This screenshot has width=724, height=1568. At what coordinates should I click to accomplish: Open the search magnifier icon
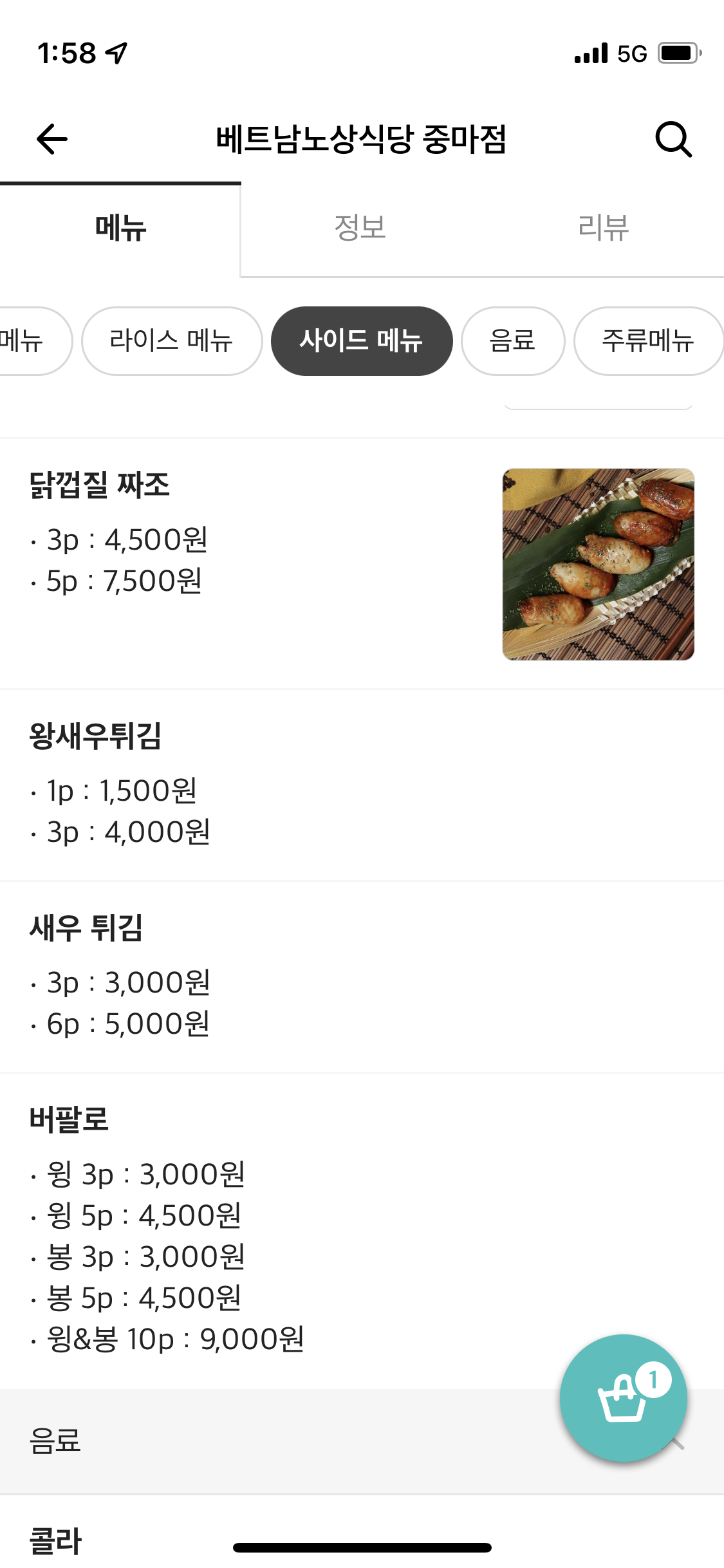point(673,139)
